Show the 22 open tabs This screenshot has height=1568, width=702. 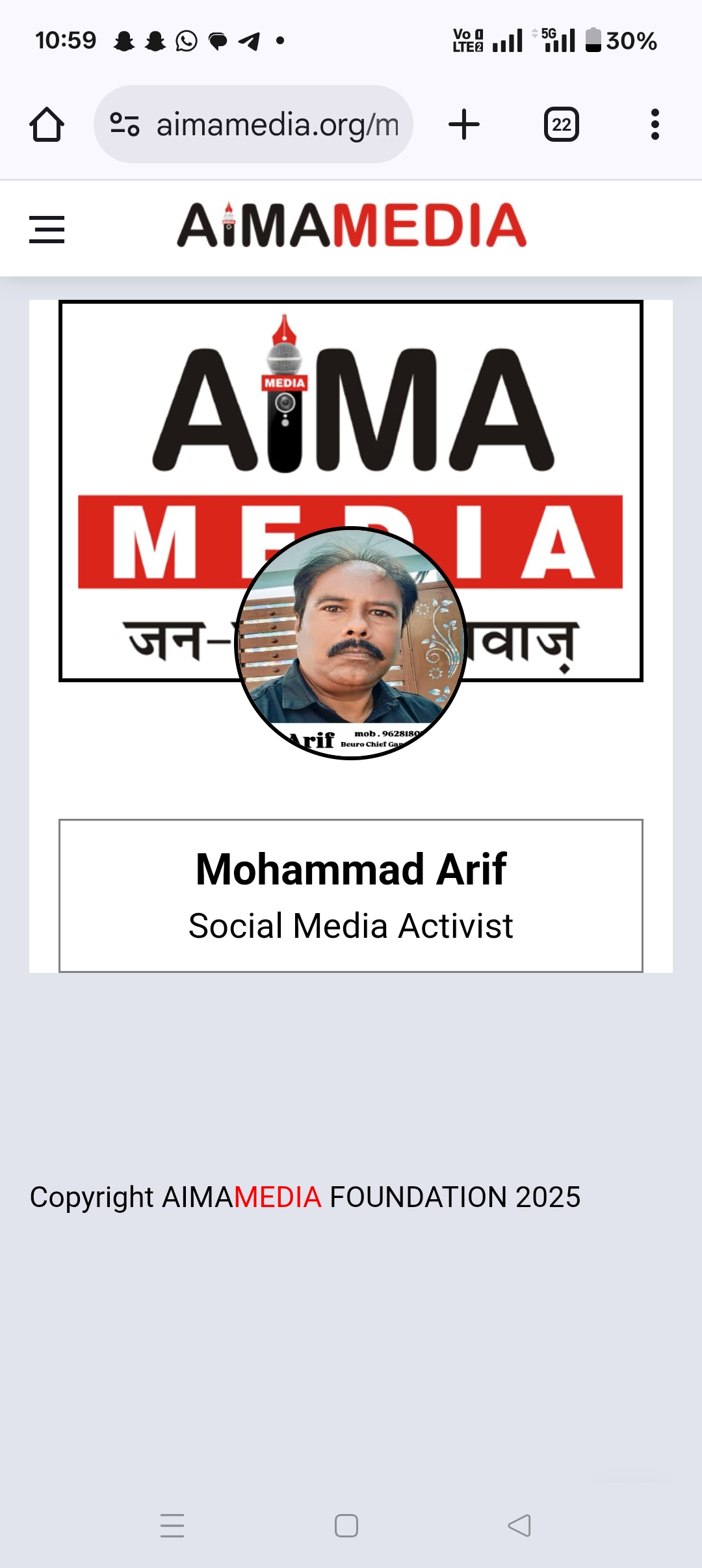561,124
